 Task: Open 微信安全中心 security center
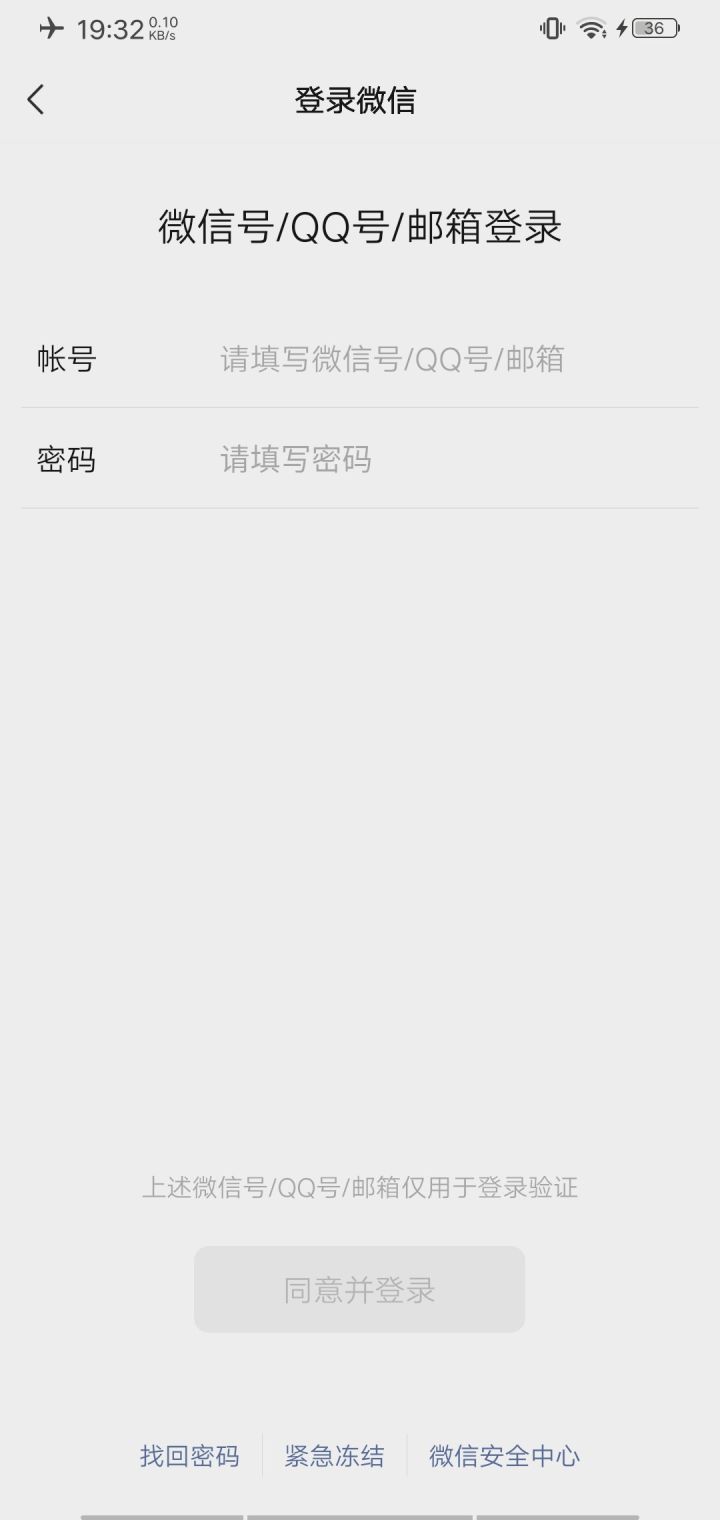click(x=504, y=1458)
